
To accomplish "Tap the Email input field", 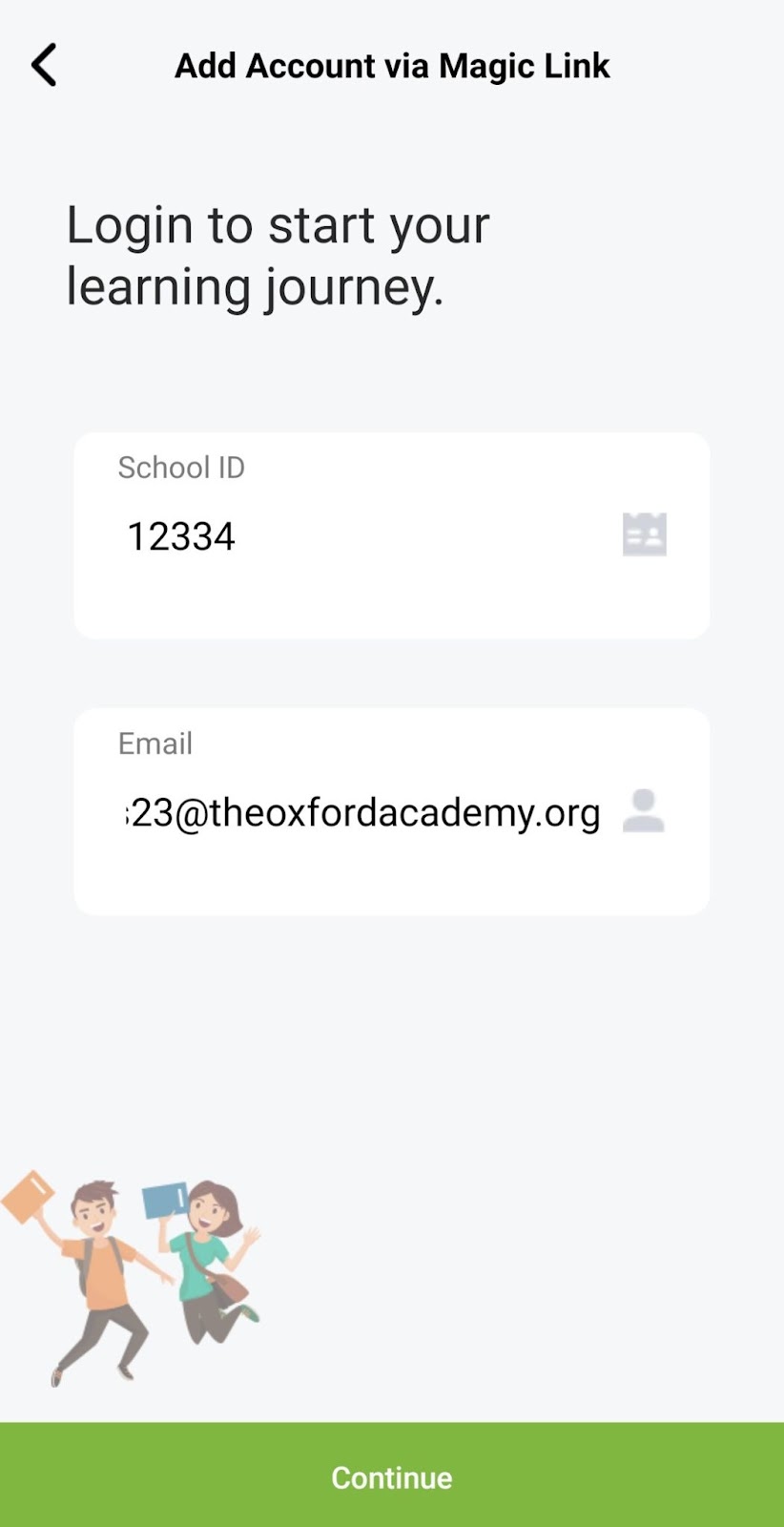I will (391, 811).
